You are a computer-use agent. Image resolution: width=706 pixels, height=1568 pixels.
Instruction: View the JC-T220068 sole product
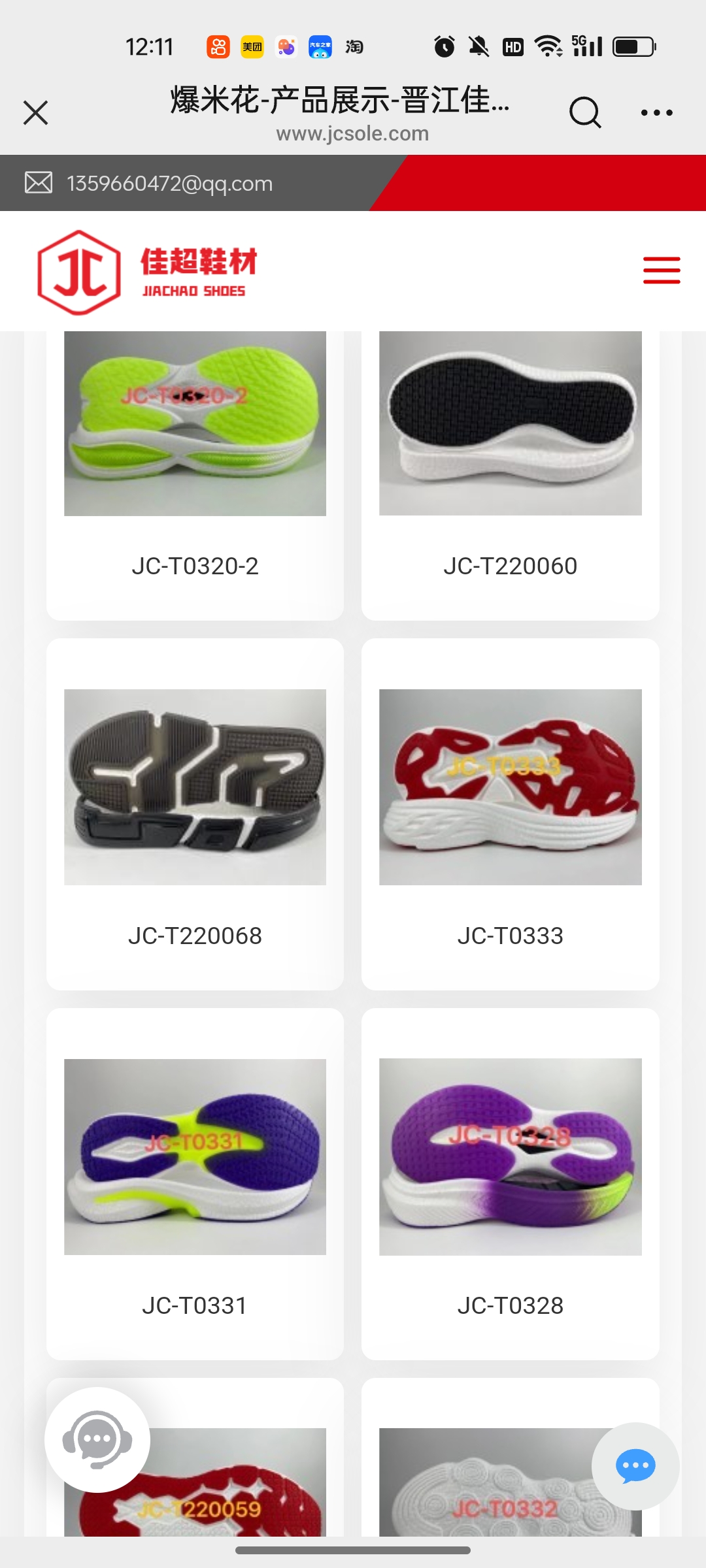pos(195,813)
